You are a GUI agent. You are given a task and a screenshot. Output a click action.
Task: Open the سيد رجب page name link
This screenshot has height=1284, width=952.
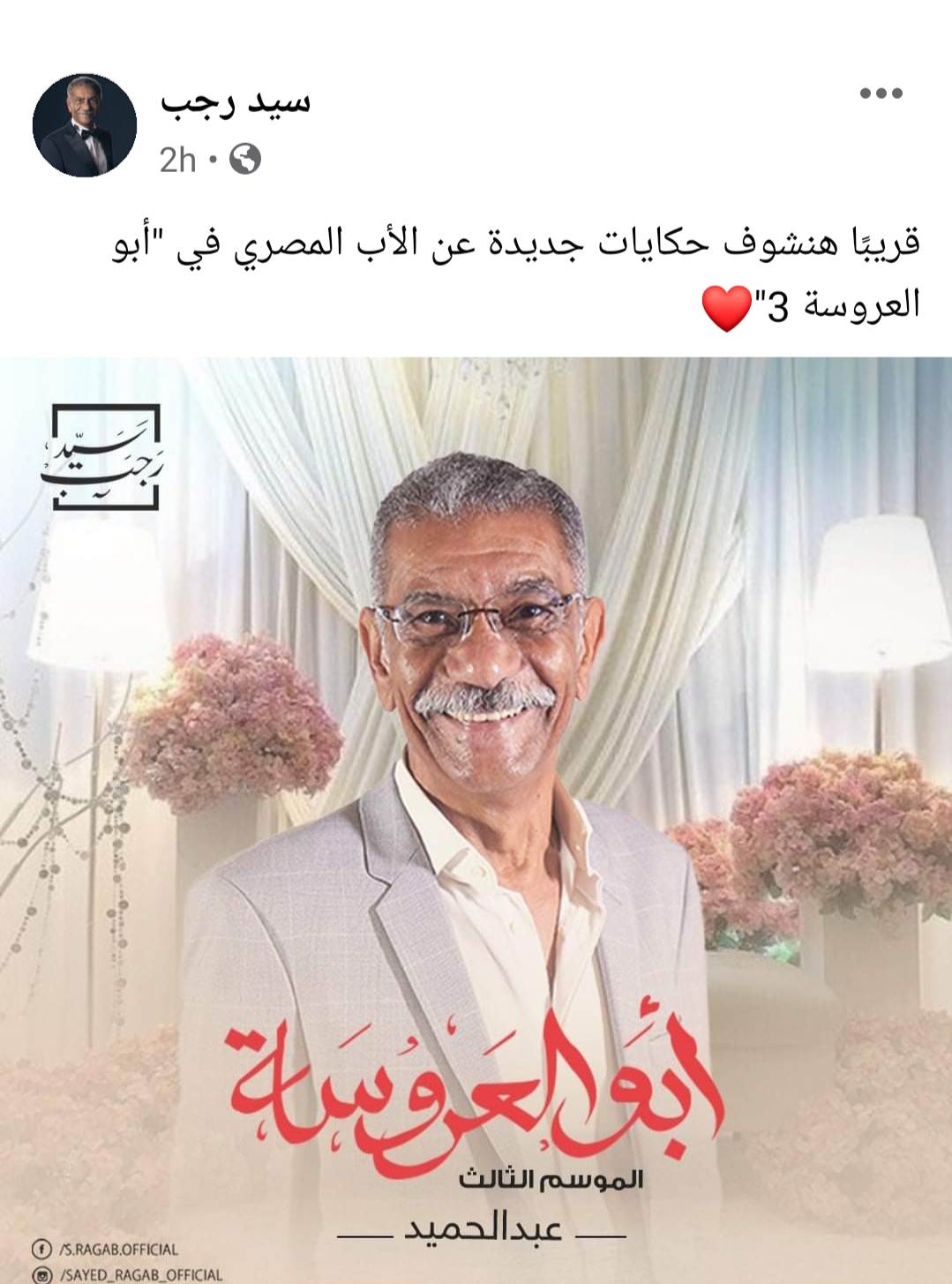(x=236, y=103)
